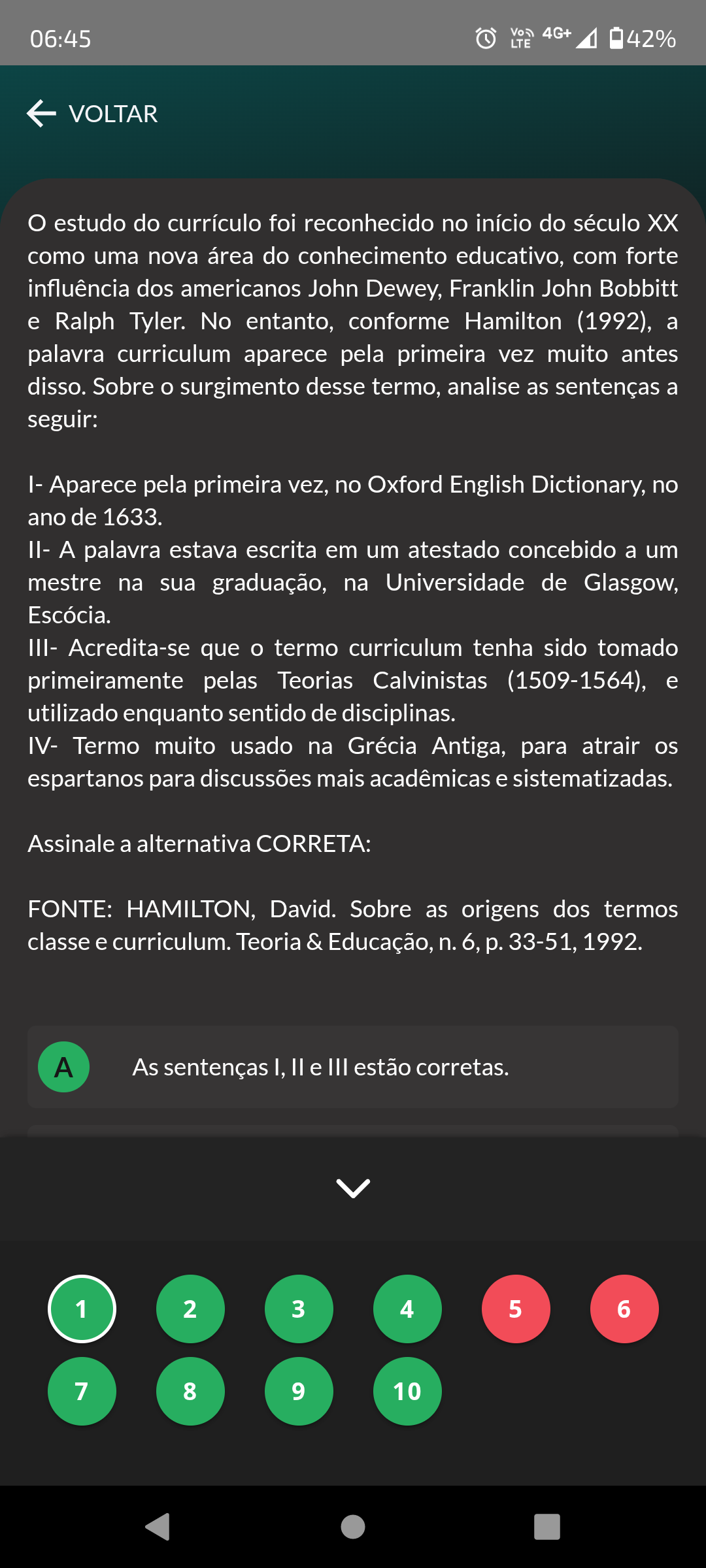This screenshot has width=706, height=1568.
Task: Tap the system back button
Action: 158,1527
